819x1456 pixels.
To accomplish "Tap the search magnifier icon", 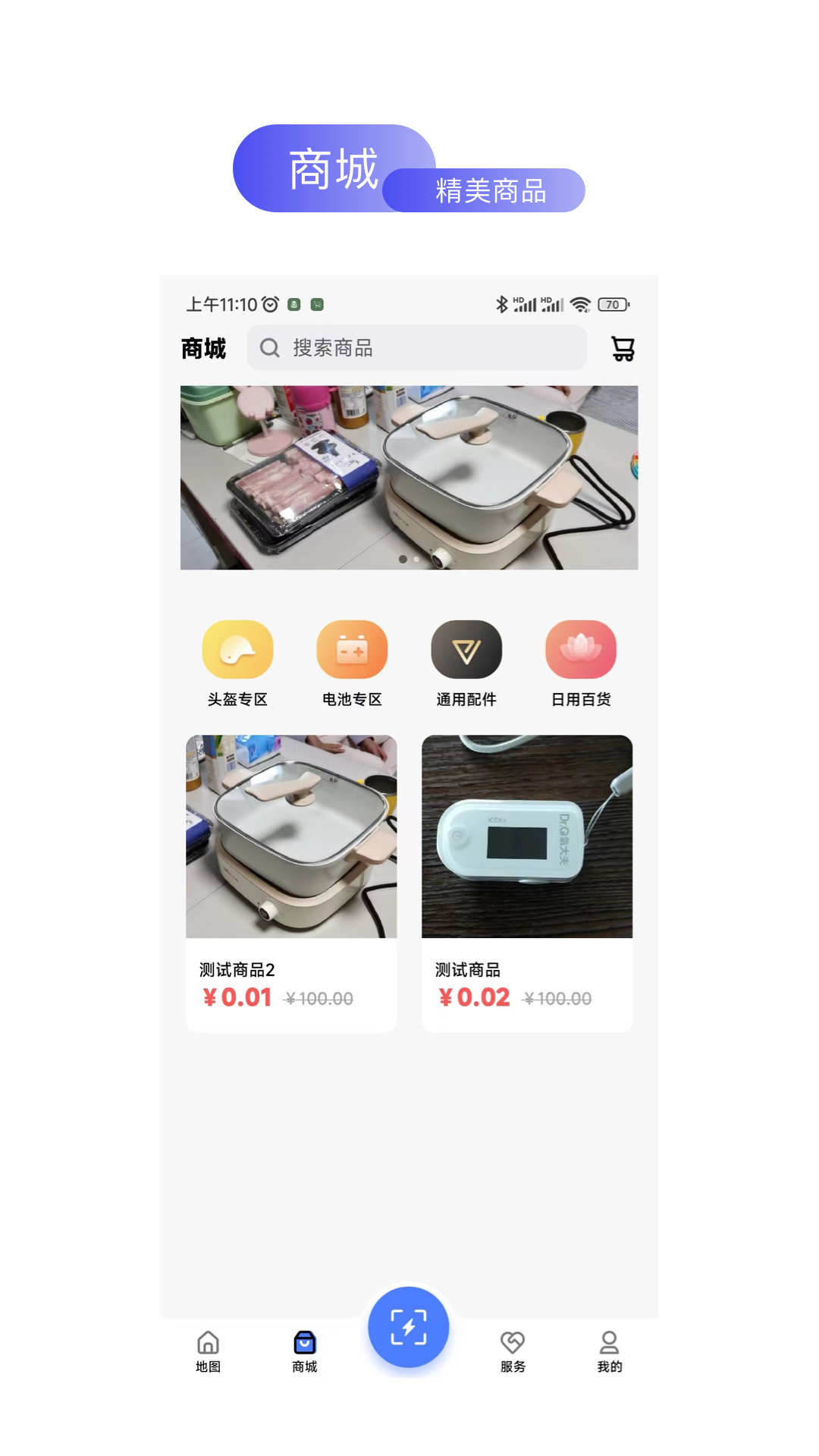I will (x=270, y=348).
